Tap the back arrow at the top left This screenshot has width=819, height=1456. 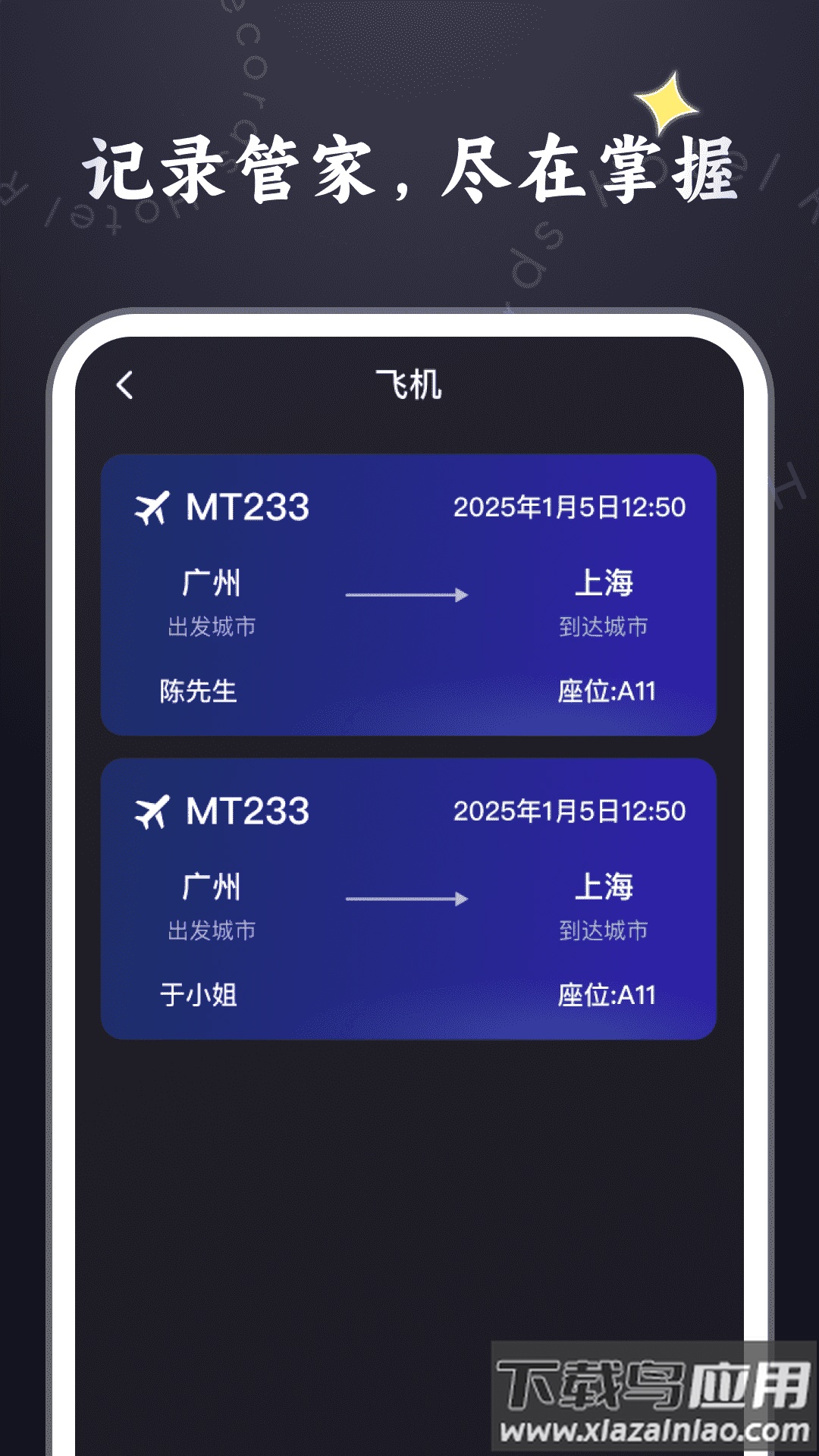coord(126,384)
